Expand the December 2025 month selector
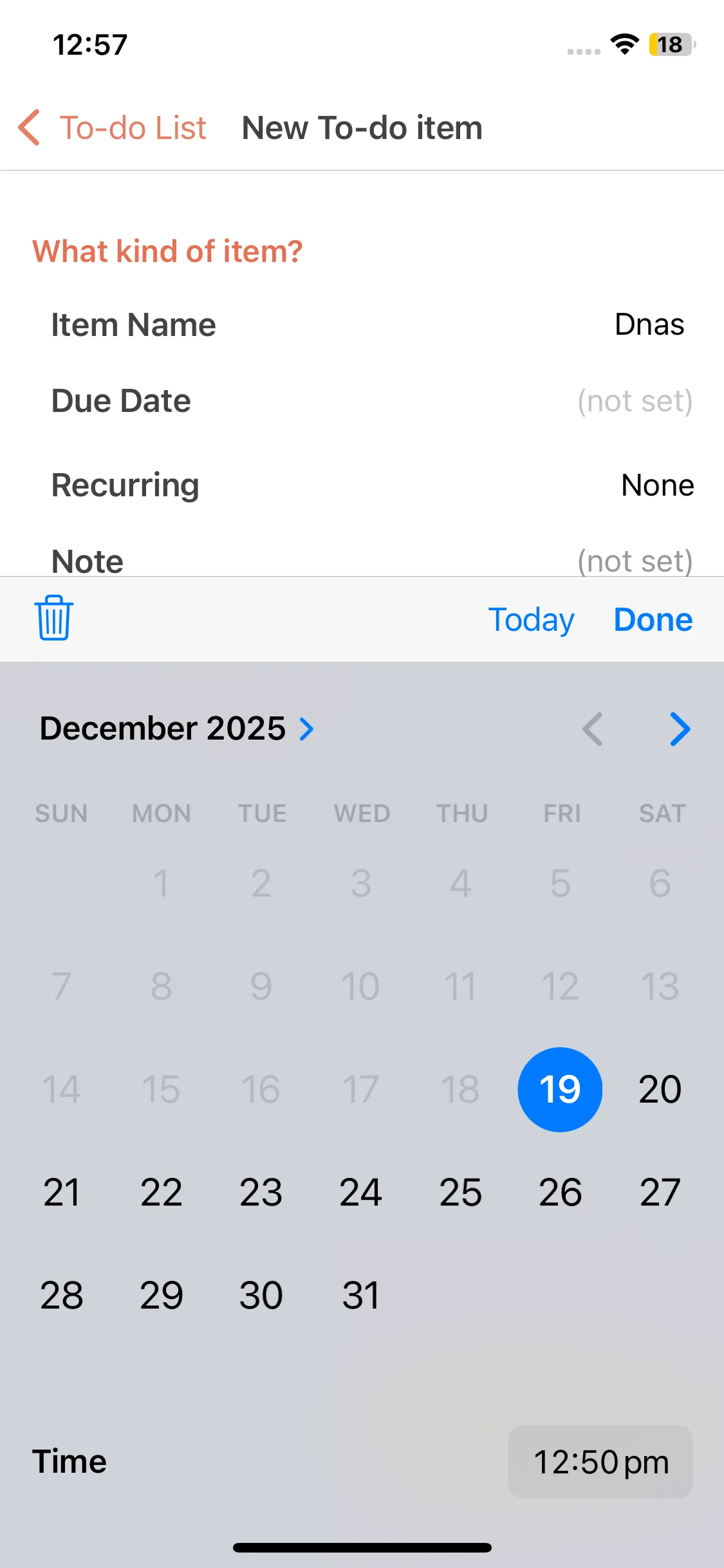724x1568 pixels. point(177,729)
